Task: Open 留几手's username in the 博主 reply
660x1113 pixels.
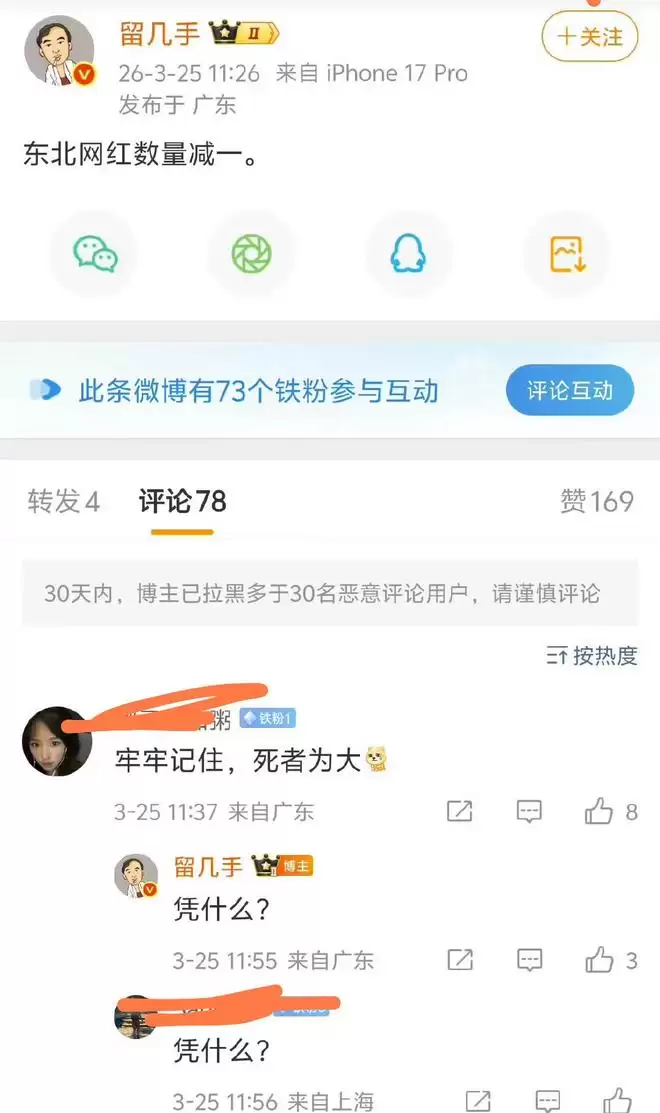Action: tap(208, 866)
